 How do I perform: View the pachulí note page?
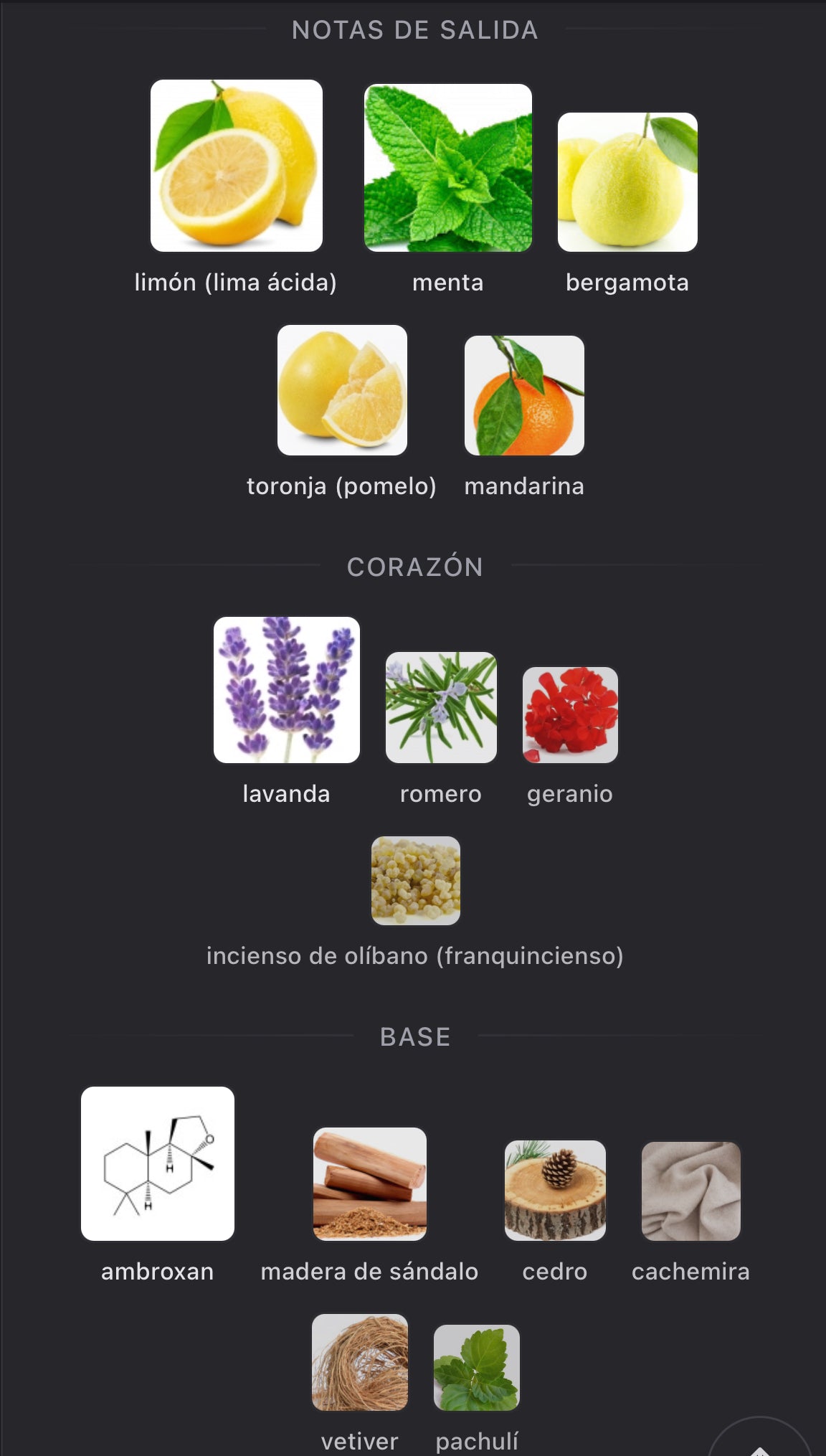point(477,1367)
